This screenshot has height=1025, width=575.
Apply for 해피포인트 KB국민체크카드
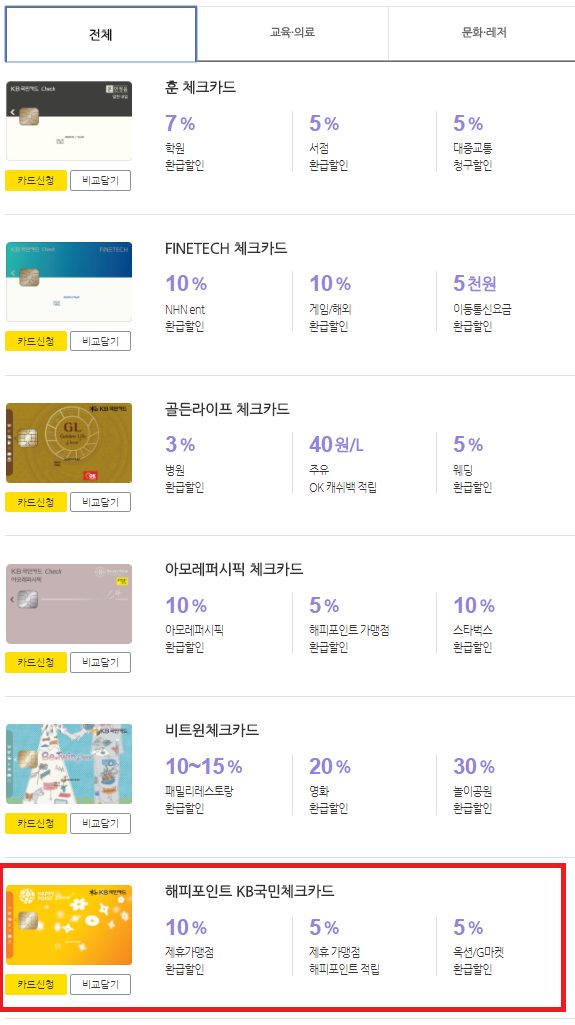36,984
